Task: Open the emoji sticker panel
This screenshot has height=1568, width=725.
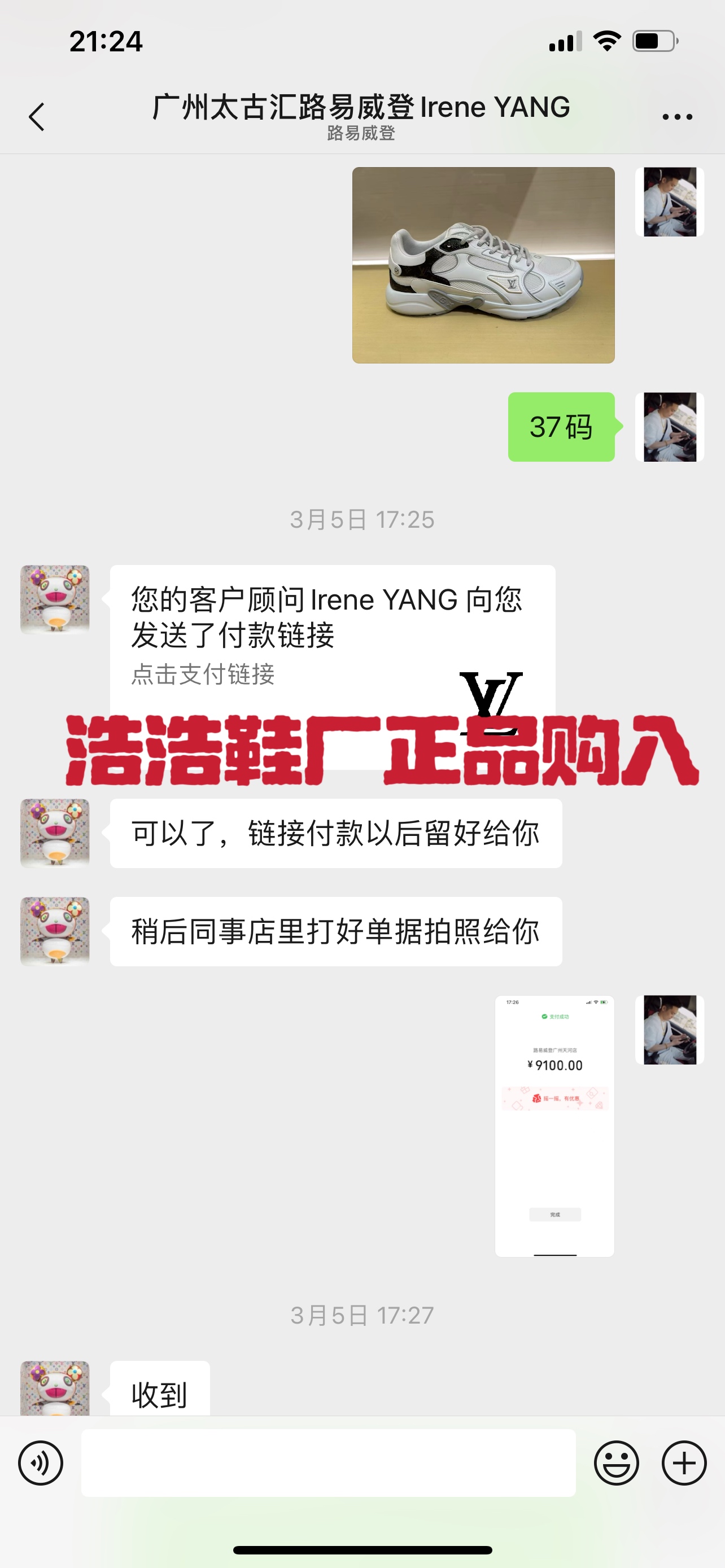Action: pyautogui.click(x=616, y=1462)
